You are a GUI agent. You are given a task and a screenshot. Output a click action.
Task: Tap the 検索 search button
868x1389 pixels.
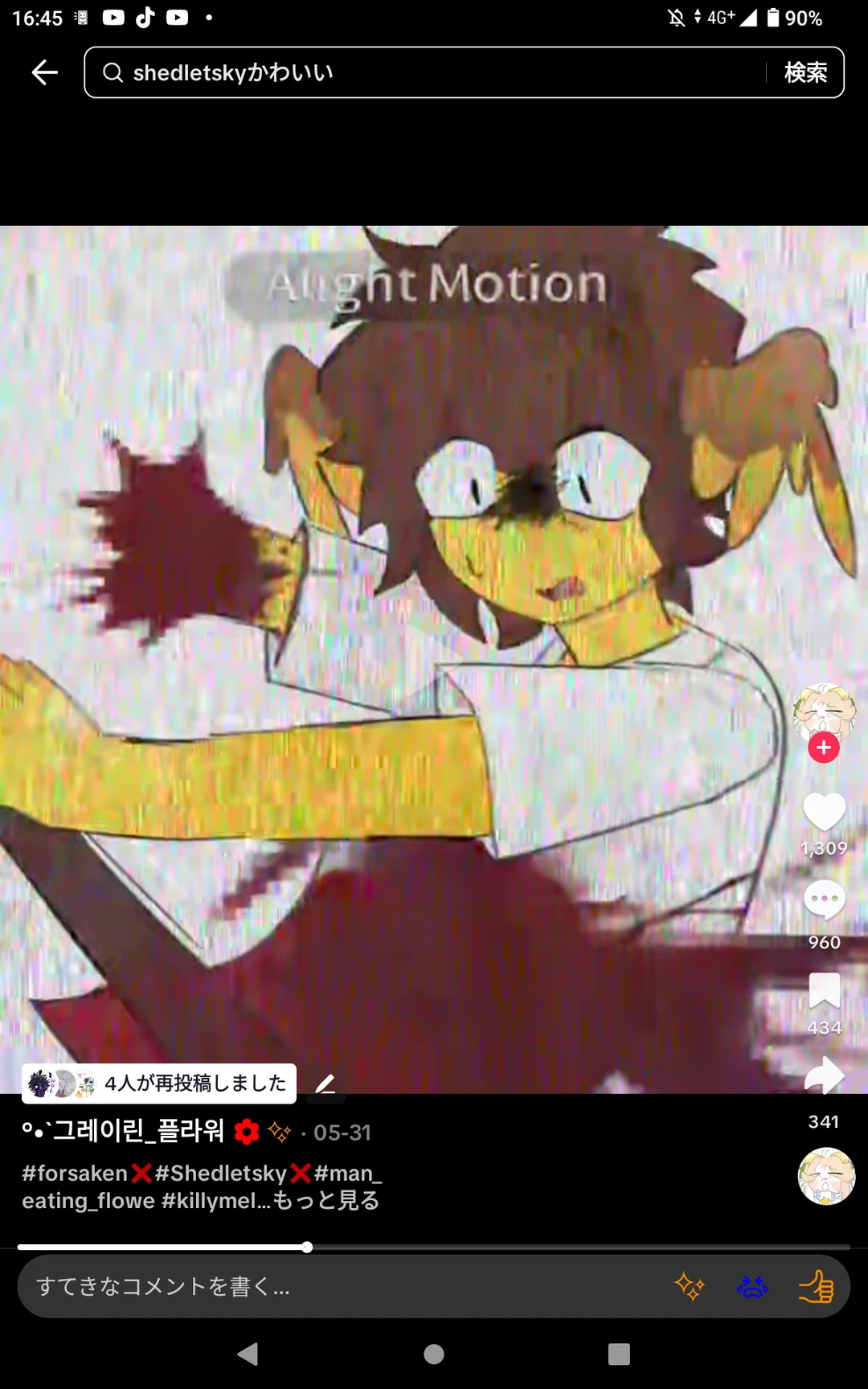(805, 72)
